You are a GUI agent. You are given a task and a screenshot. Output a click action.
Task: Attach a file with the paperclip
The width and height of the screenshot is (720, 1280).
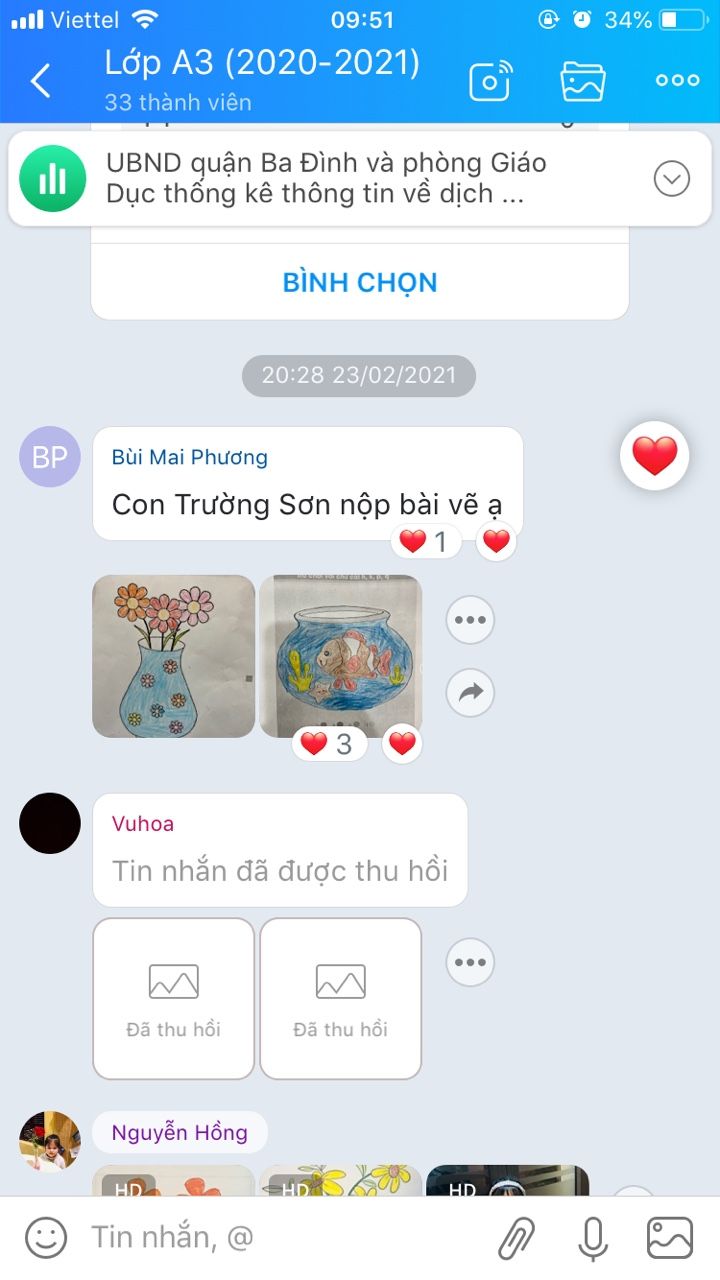point(516,1238)
